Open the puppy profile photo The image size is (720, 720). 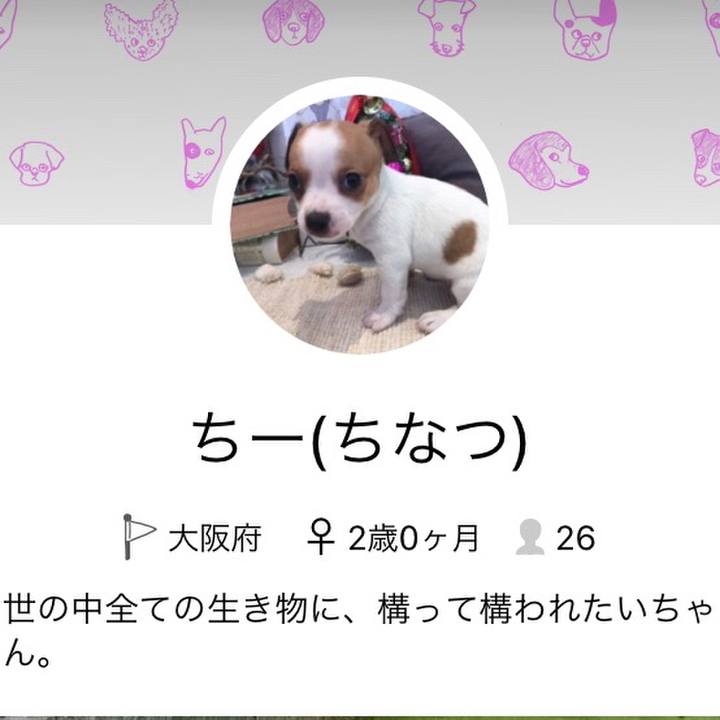point(360,224)
